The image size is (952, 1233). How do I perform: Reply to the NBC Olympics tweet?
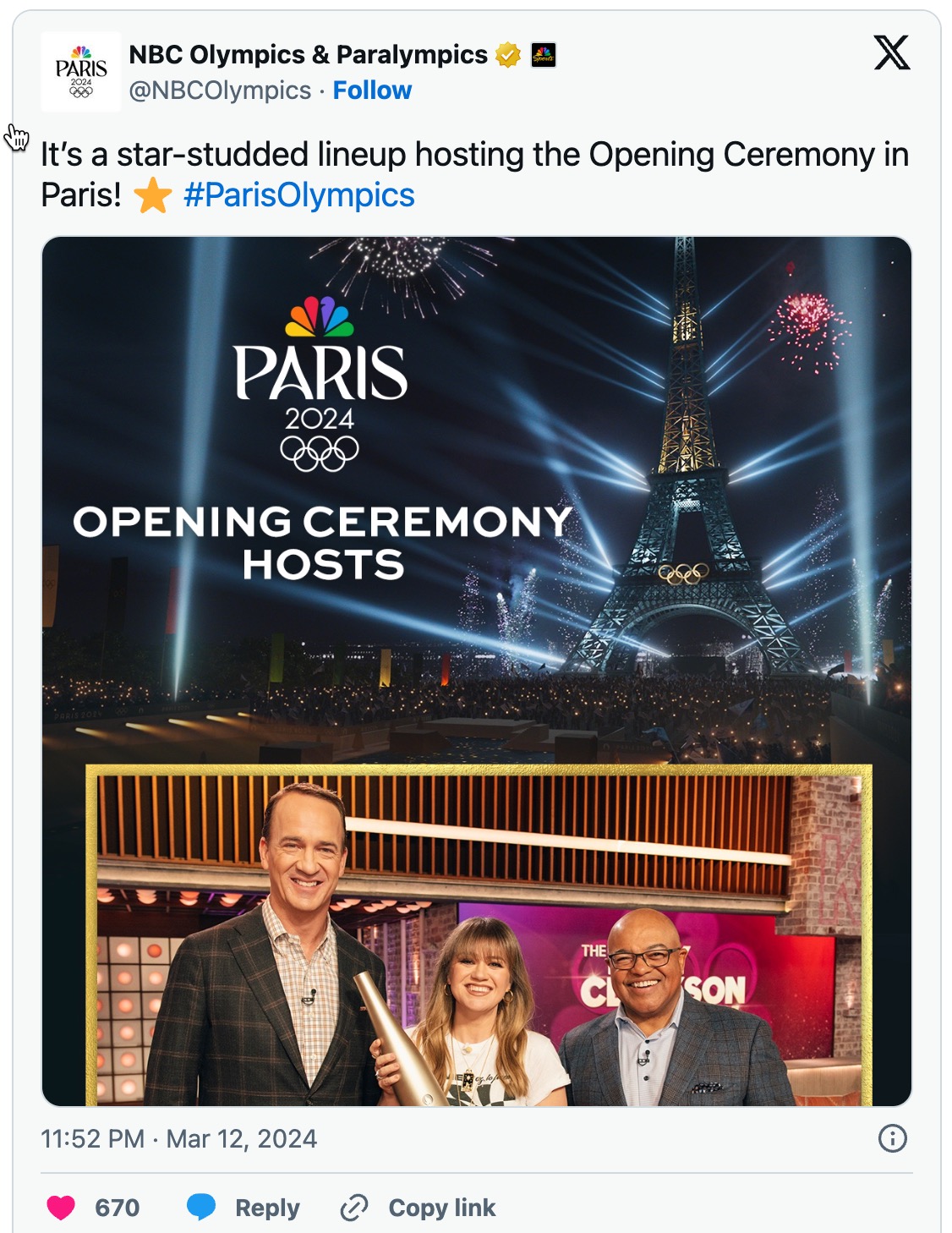(x=244, y=1207)
